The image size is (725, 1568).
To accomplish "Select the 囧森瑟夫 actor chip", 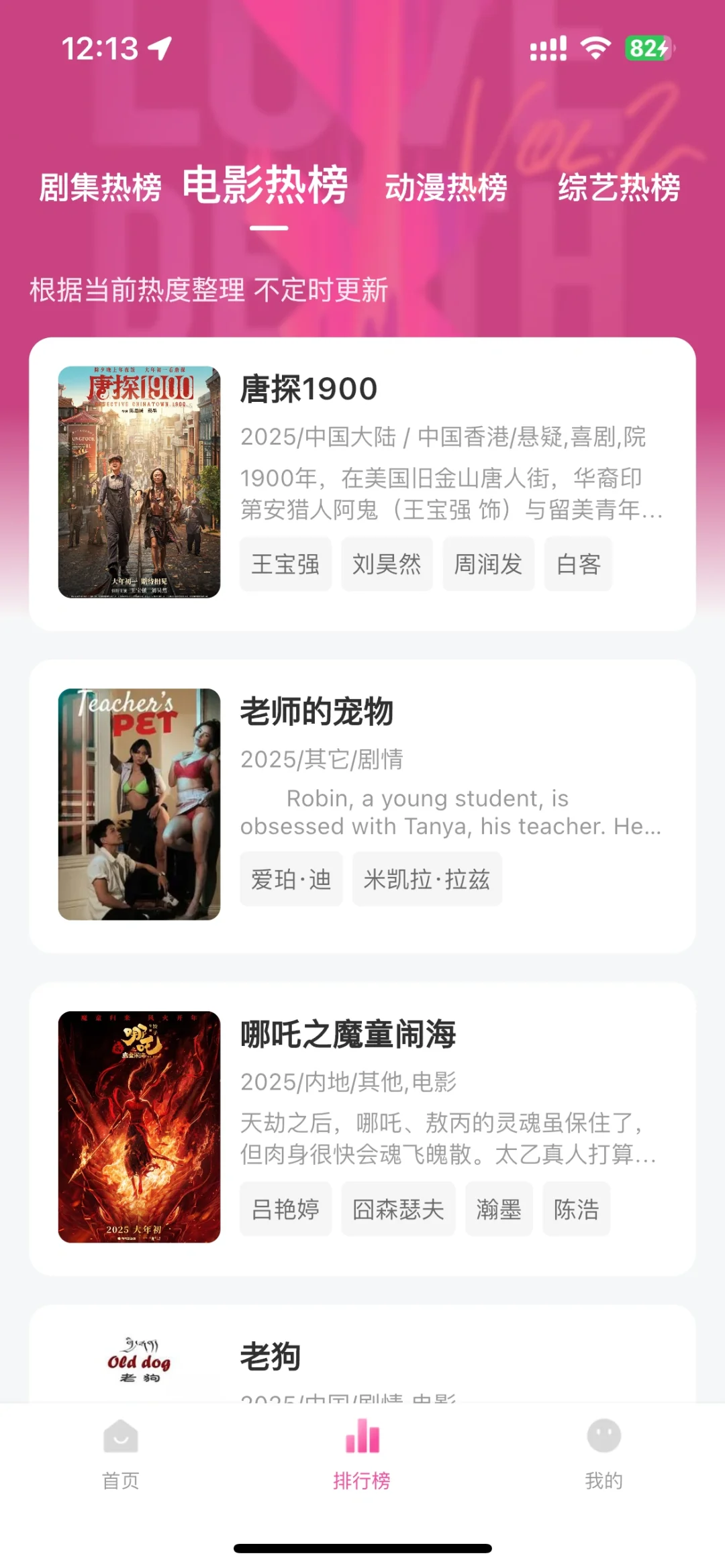I will point(399,1209).
